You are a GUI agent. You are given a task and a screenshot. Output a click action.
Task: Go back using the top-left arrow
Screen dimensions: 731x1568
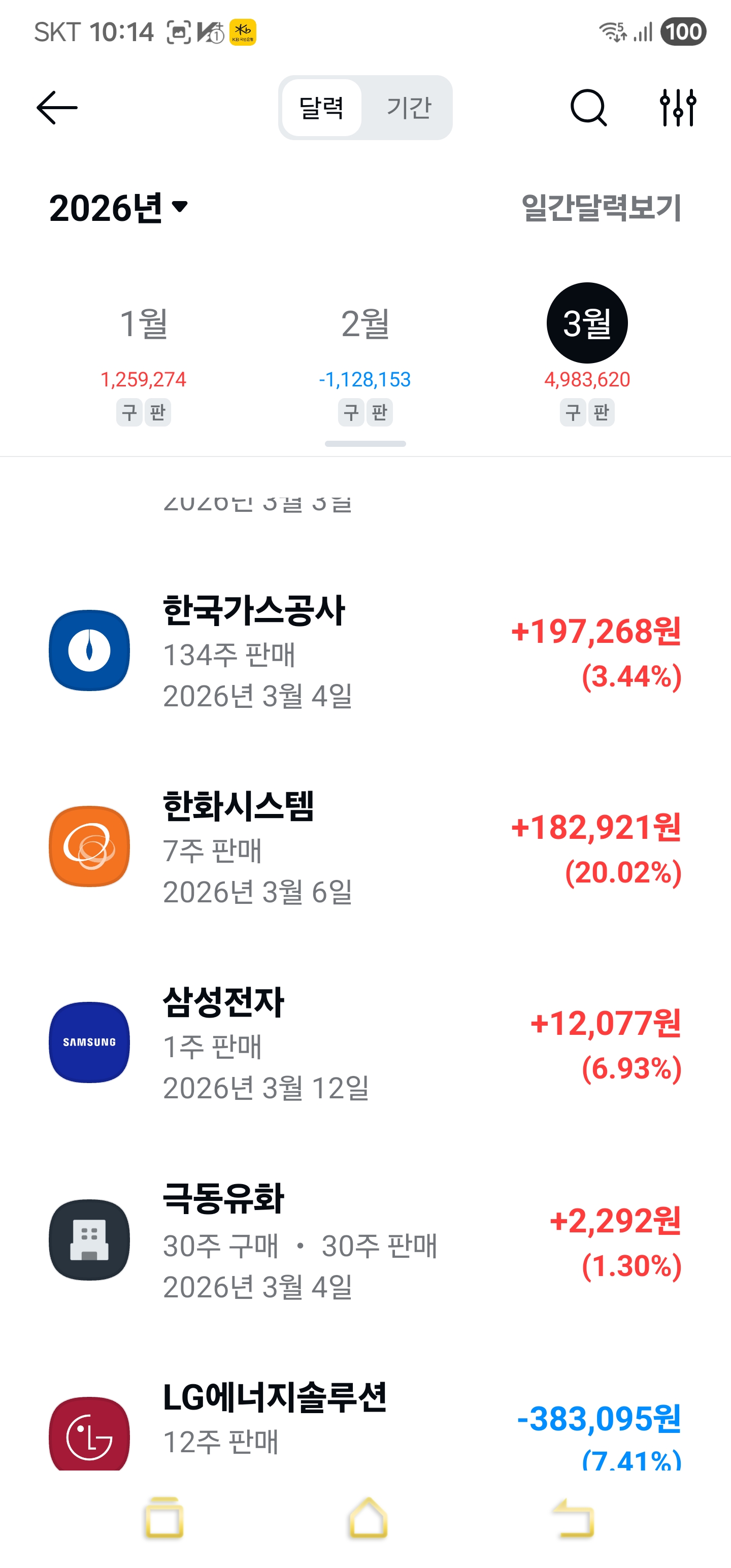pyautogui.click(x=57, y=108)
